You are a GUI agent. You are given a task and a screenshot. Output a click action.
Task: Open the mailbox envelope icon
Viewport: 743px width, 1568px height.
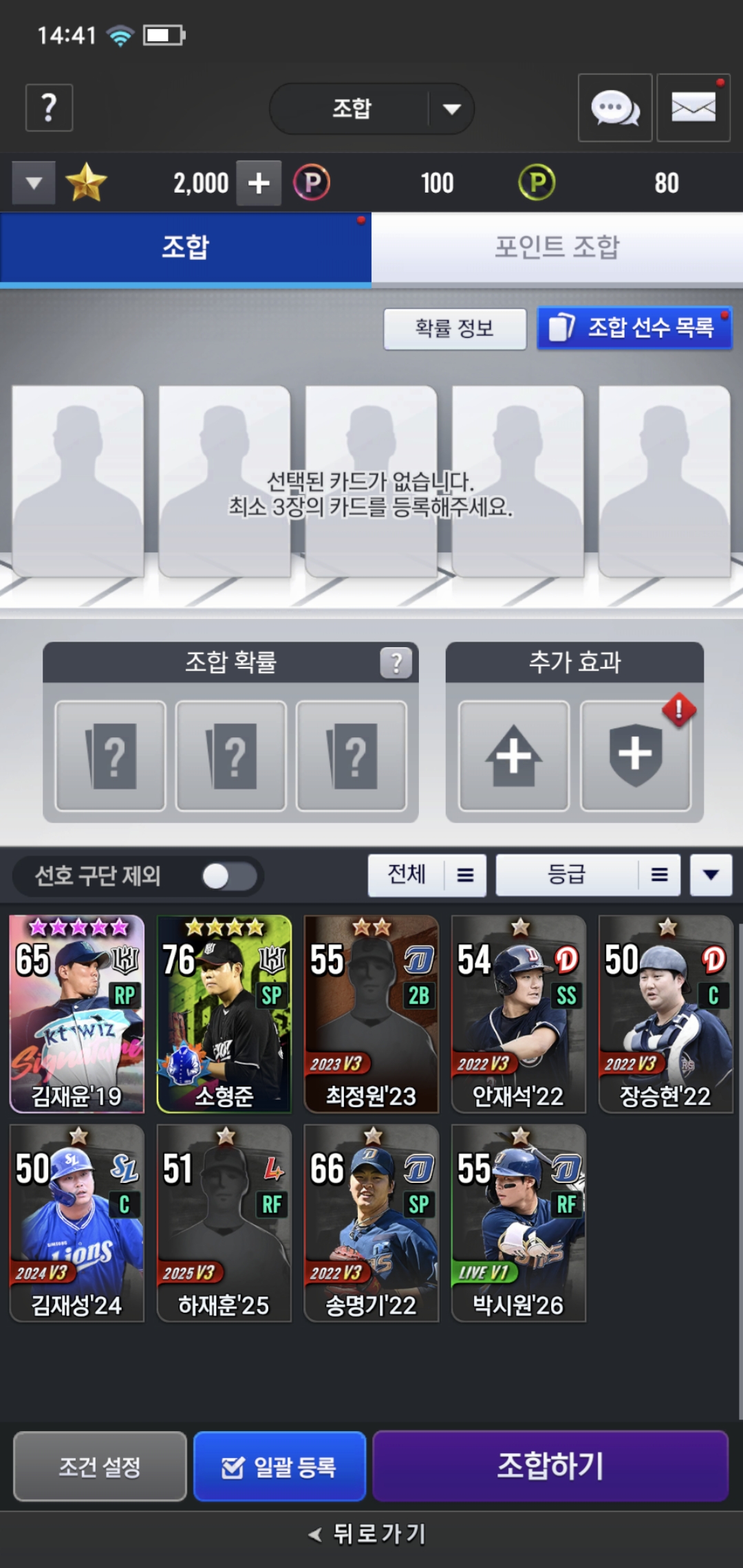click(693, 108)
